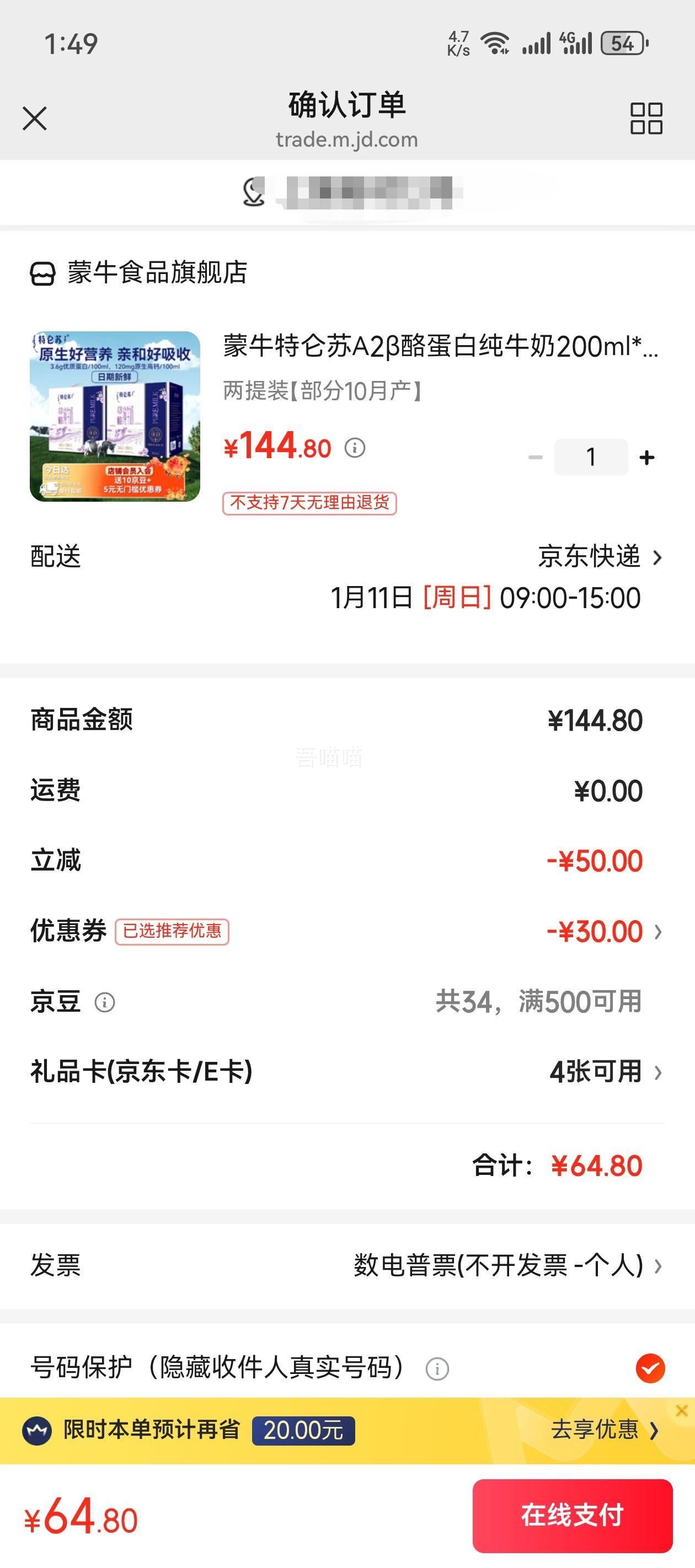
Task: Click the grid menu icon top right
Action: click(643, 117)
